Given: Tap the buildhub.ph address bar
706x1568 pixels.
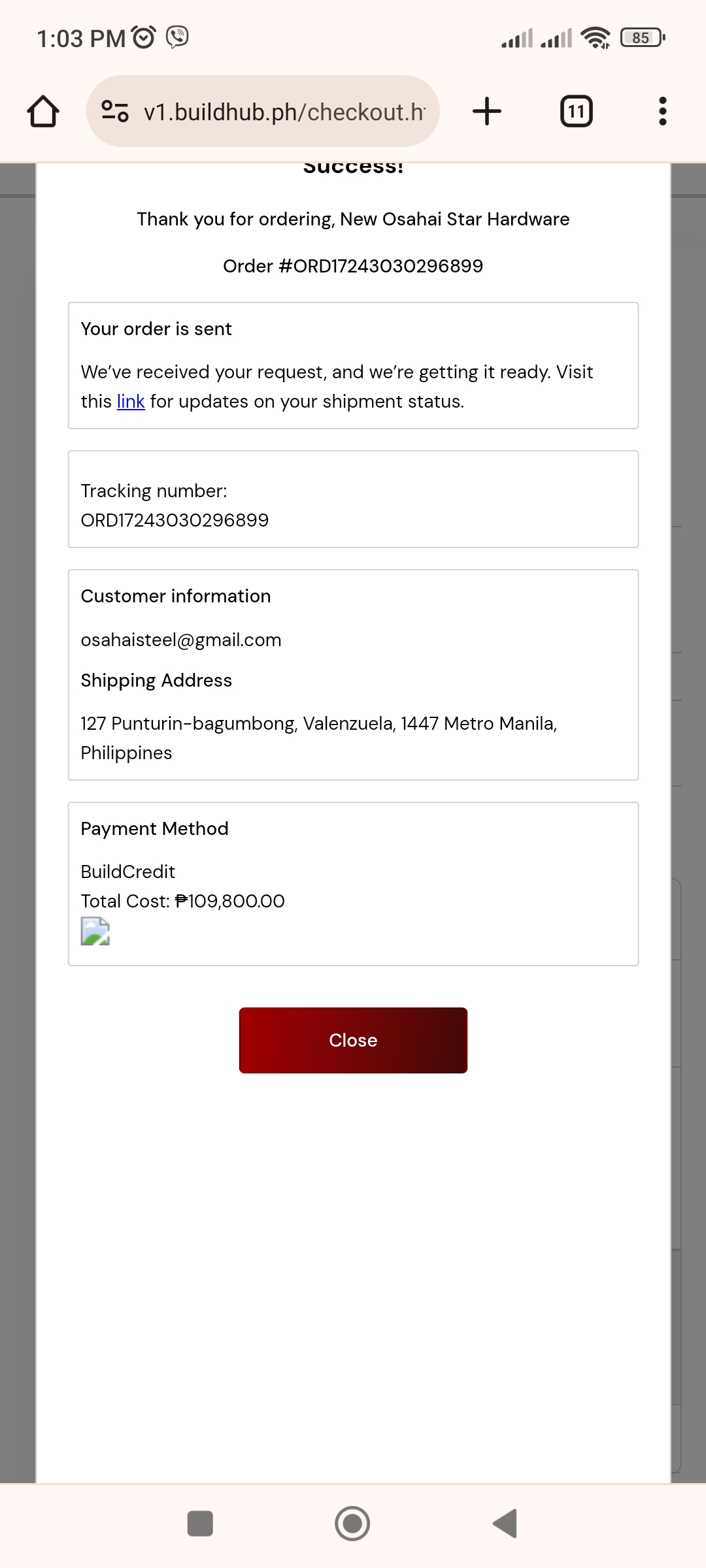Looking at the screenshot, I should click(x=284, y=112).
